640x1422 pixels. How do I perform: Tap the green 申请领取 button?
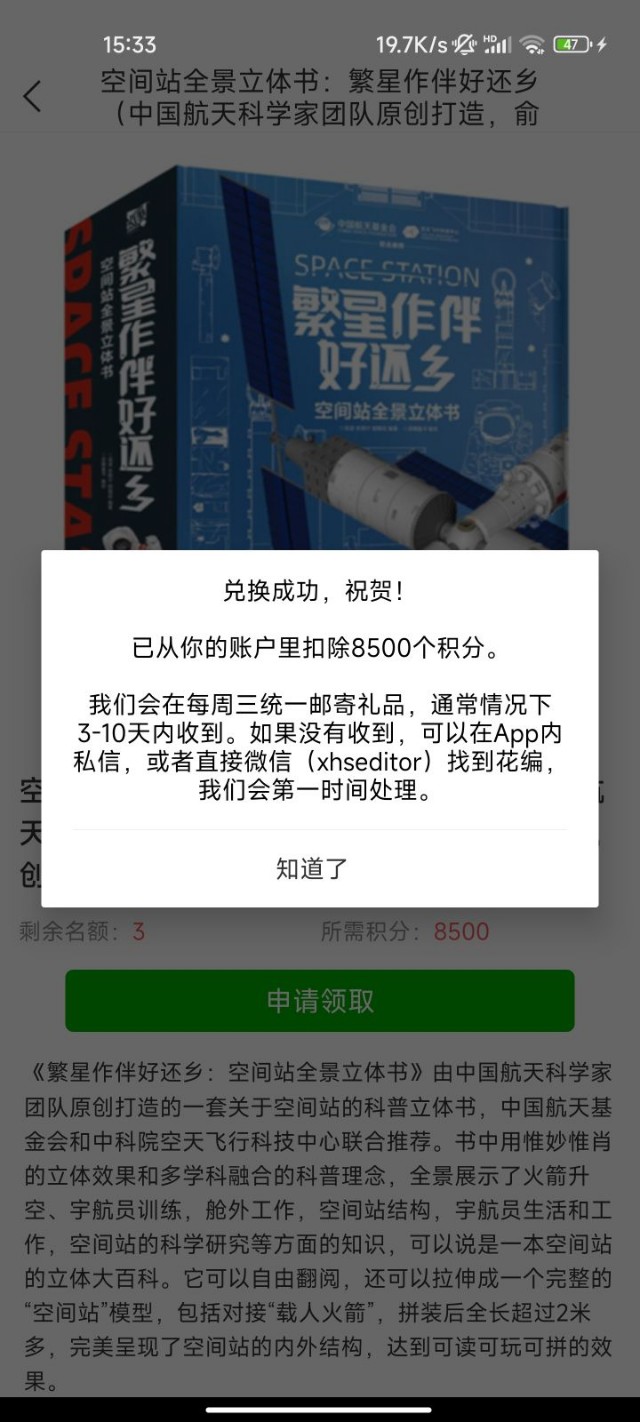319,1000
